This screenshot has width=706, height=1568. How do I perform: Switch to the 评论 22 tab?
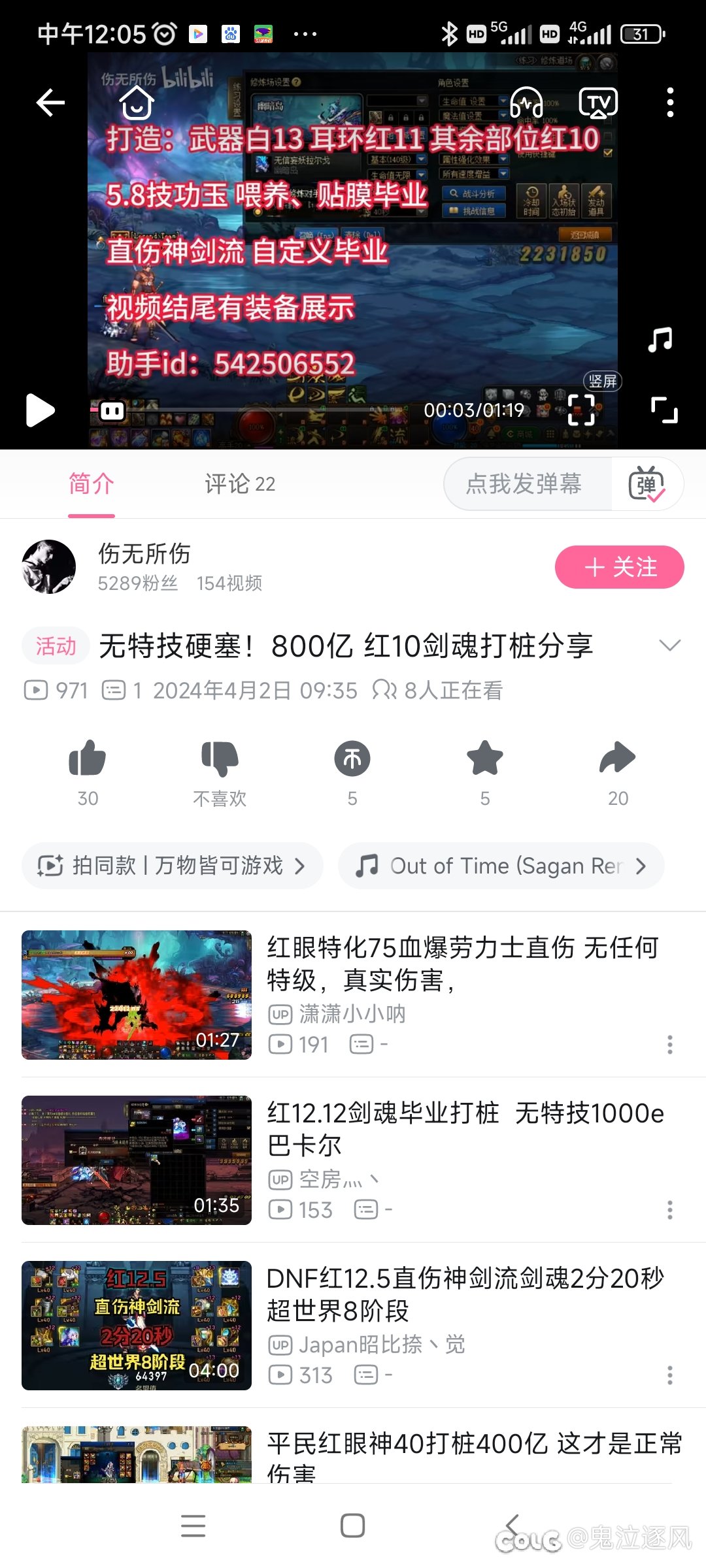click(240, 484)
